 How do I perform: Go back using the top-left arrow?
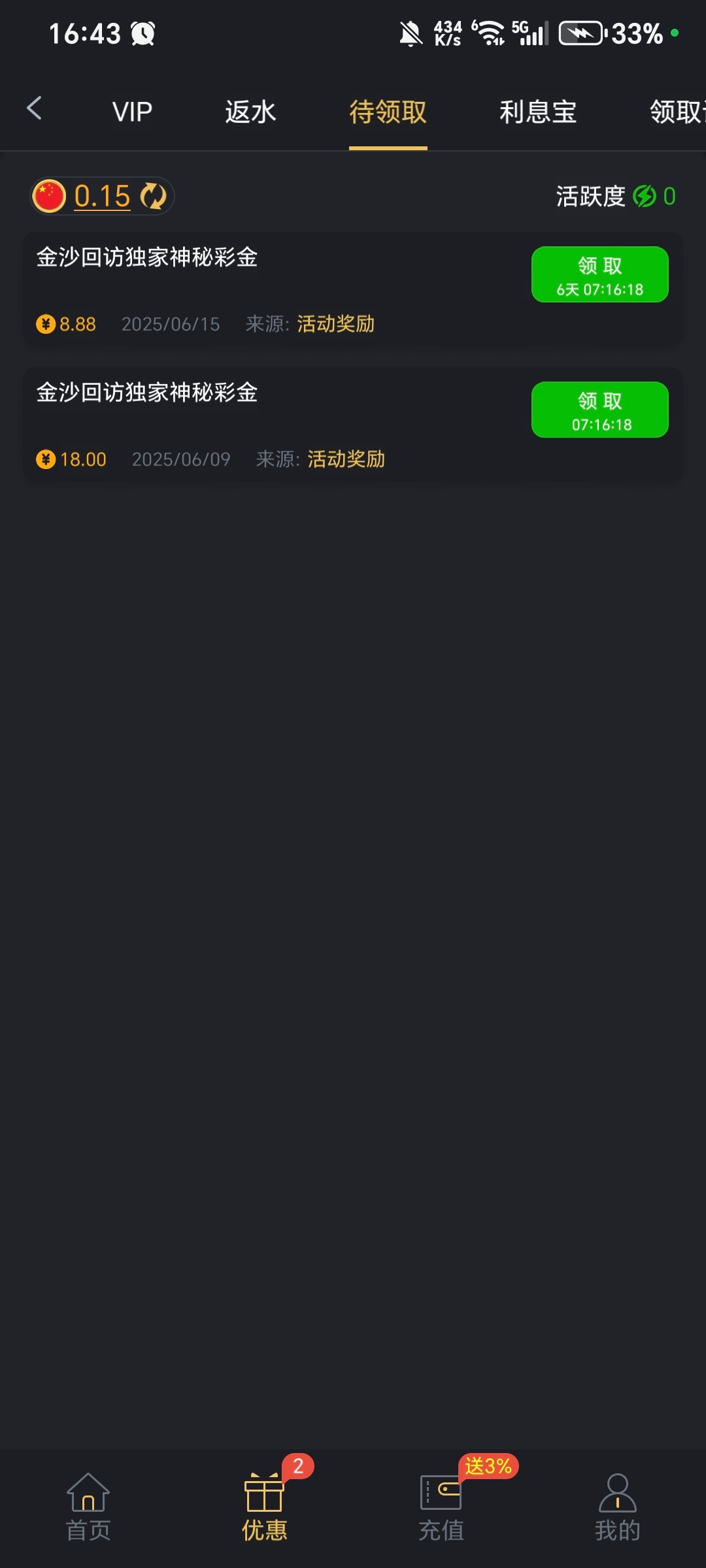tap(34, 108)
